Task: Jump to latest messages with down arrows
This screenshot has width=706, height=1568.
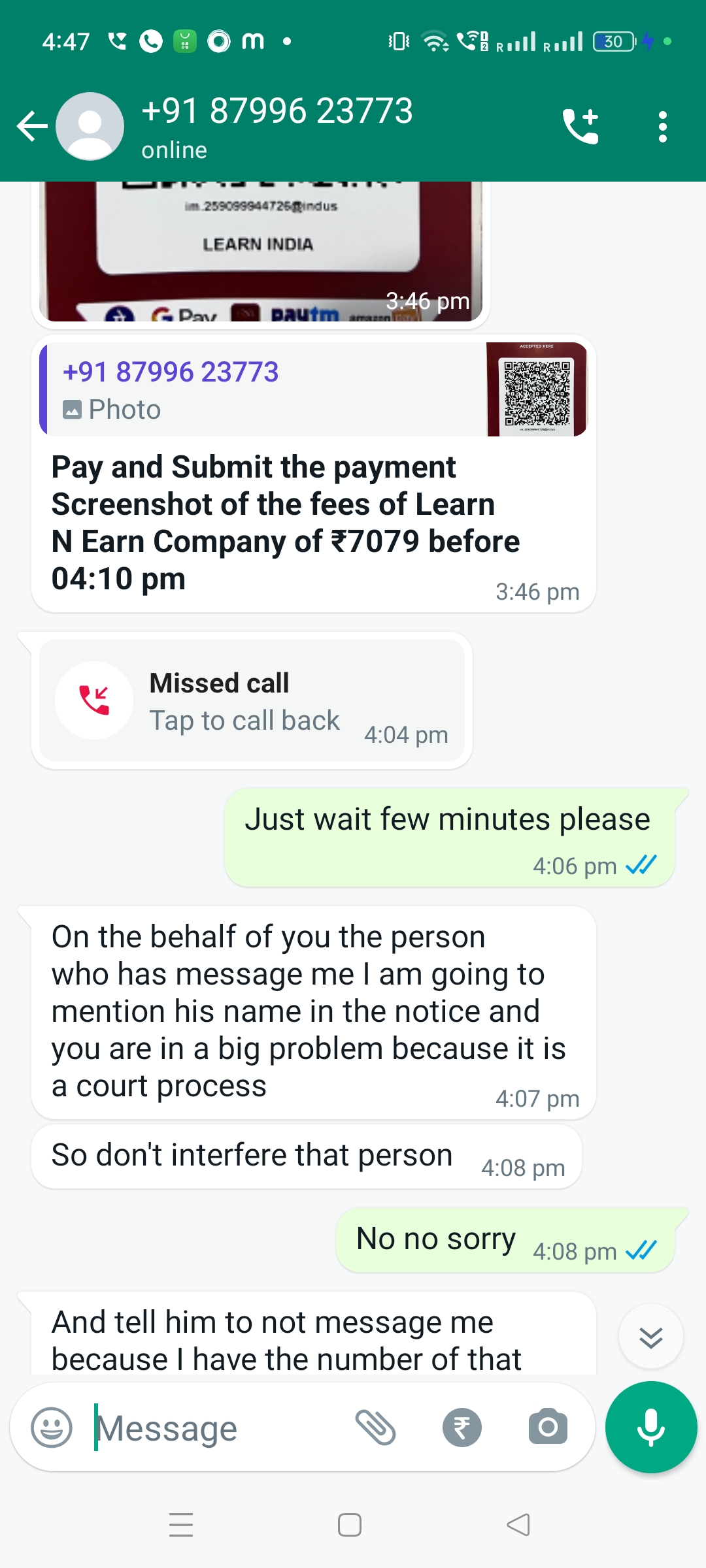Action: pyautogui.click(x=650, y=1337)
